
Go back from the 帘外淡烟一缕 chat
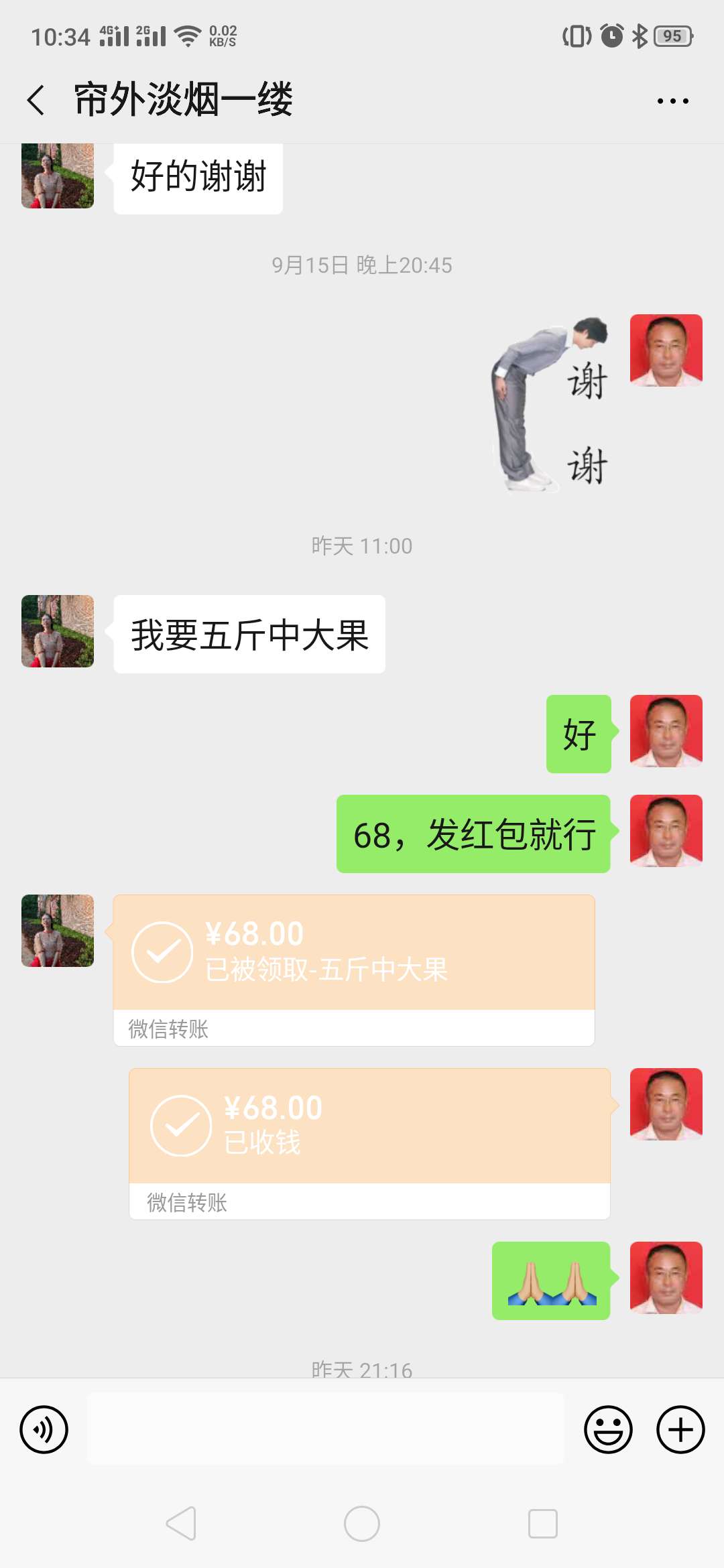(x=36, y=101)
